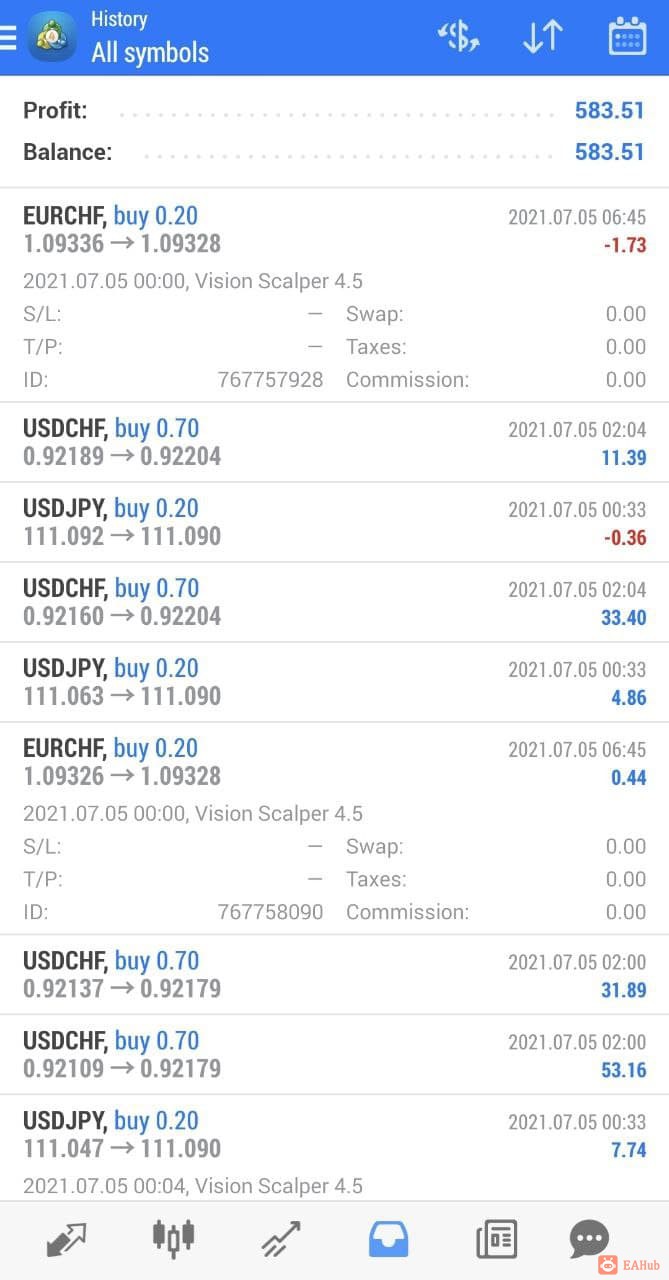Open the Chat messages tab
The height and width of the screenshot is (1280, 669).
click(589, 1240)
